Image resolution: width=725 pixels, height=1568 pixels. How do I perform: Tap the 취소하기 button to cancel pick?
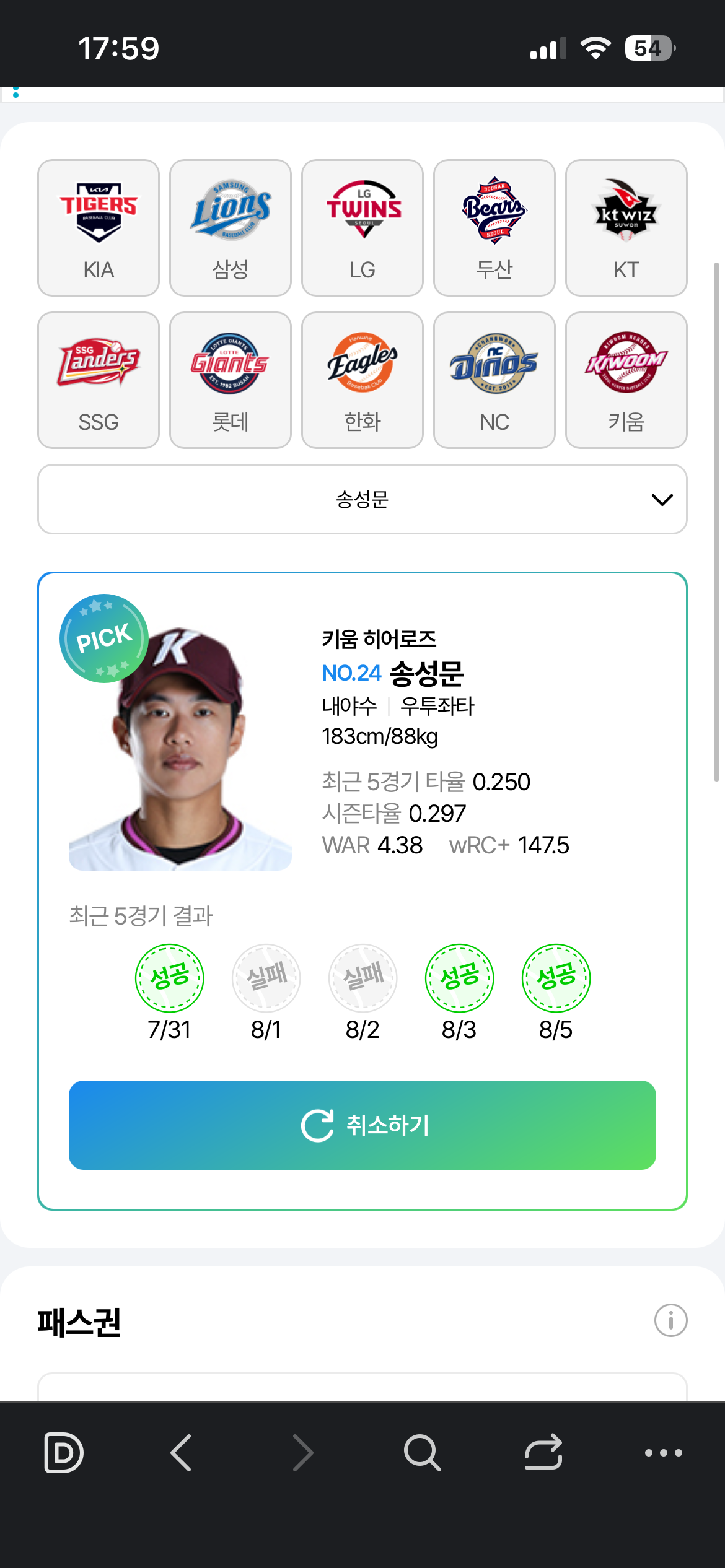click(x=362, y=1125)
